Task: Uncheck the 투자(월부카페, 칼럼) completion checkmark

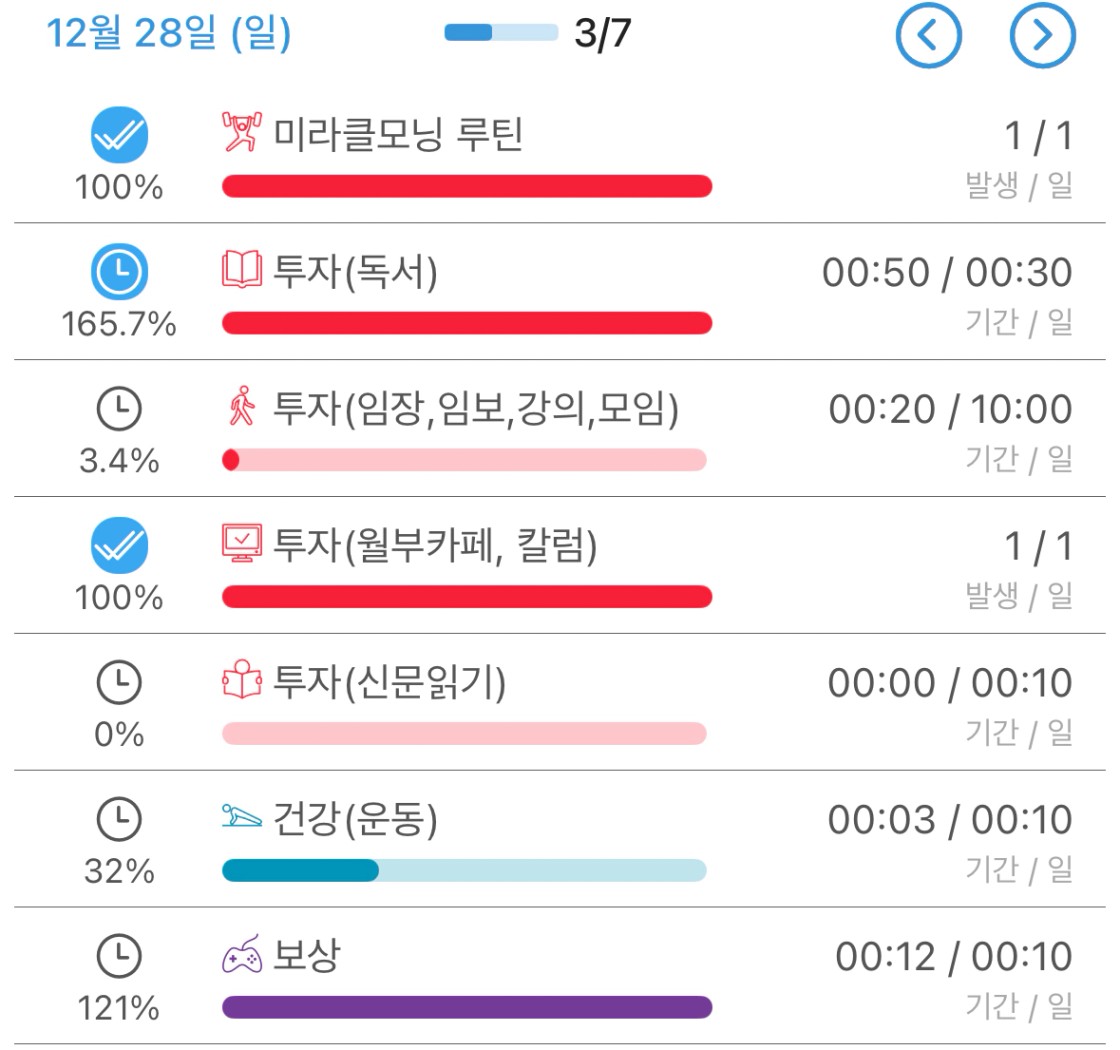Action: [120, 546]
